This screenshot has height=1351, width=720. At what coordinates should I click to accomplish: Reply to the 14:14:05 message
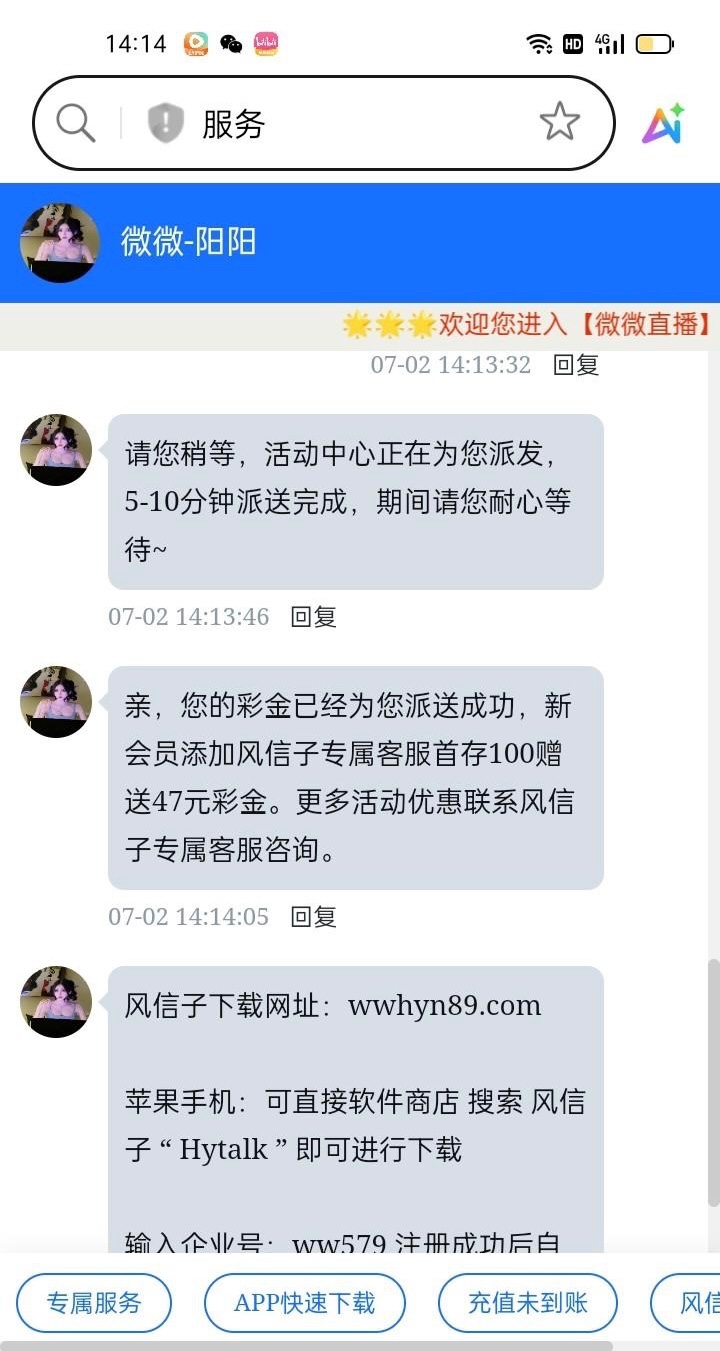click(313, 917)
